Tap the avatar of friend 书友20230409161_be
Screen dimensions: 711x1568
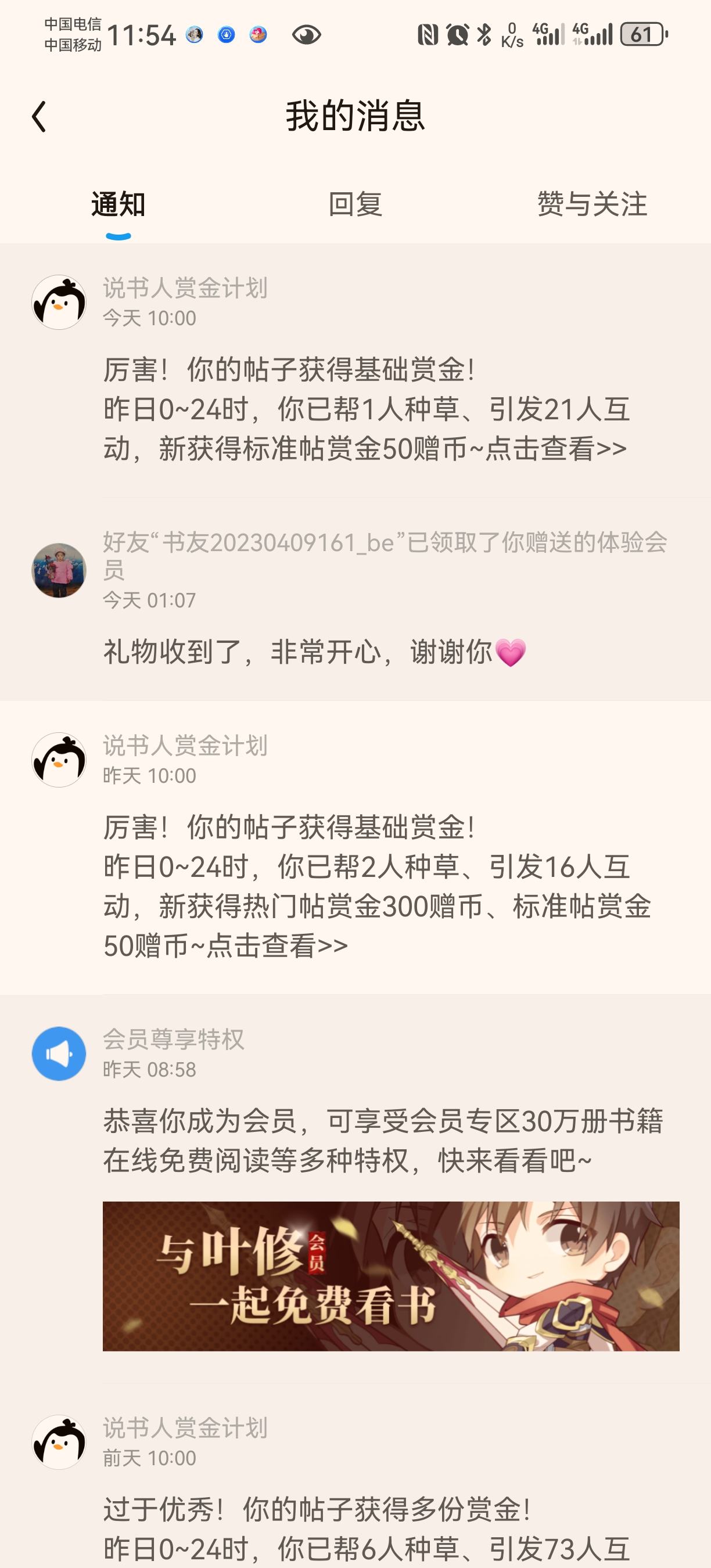tap(59, 570)
